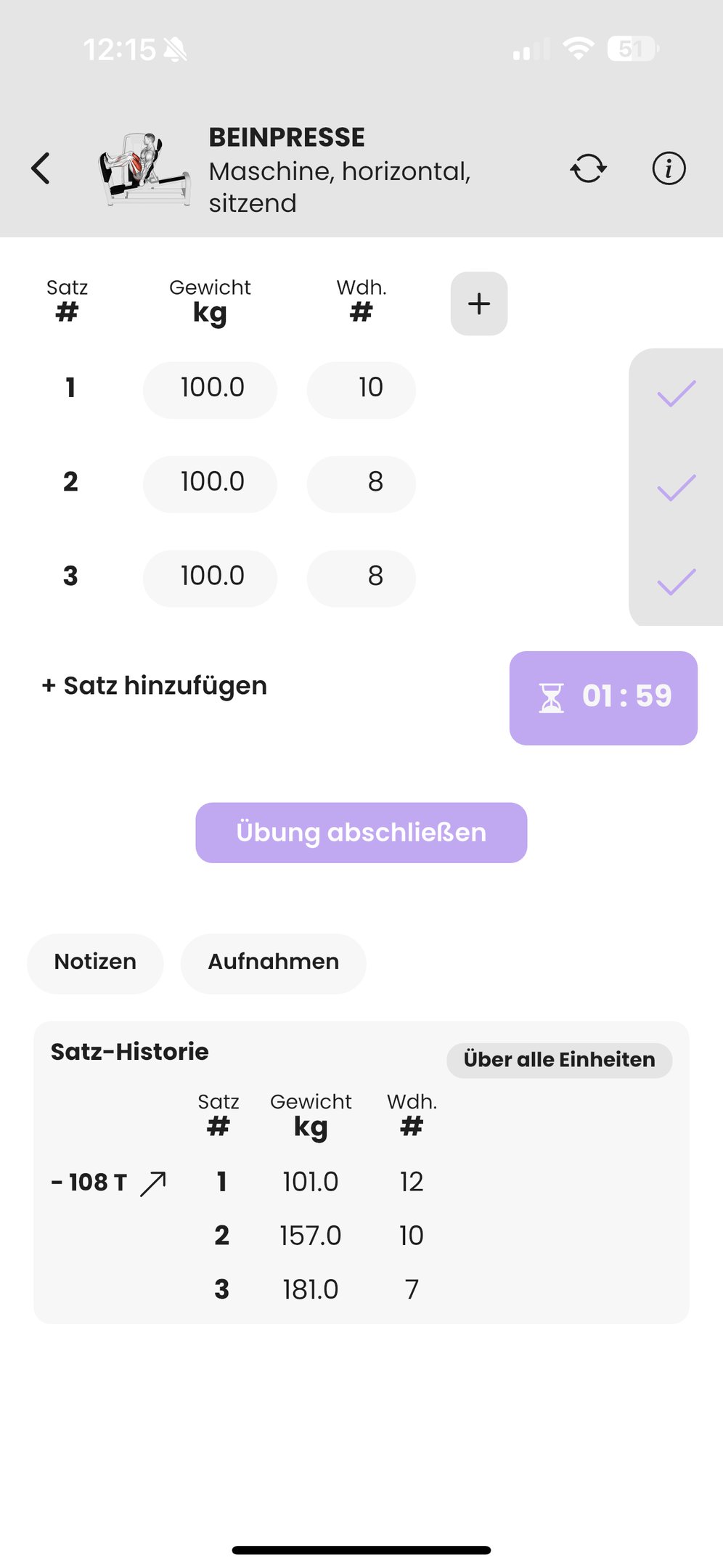Tap the plus button beside Wdh. column
Viewport: 723px width, 1568px height.
(x=479, y=303)
